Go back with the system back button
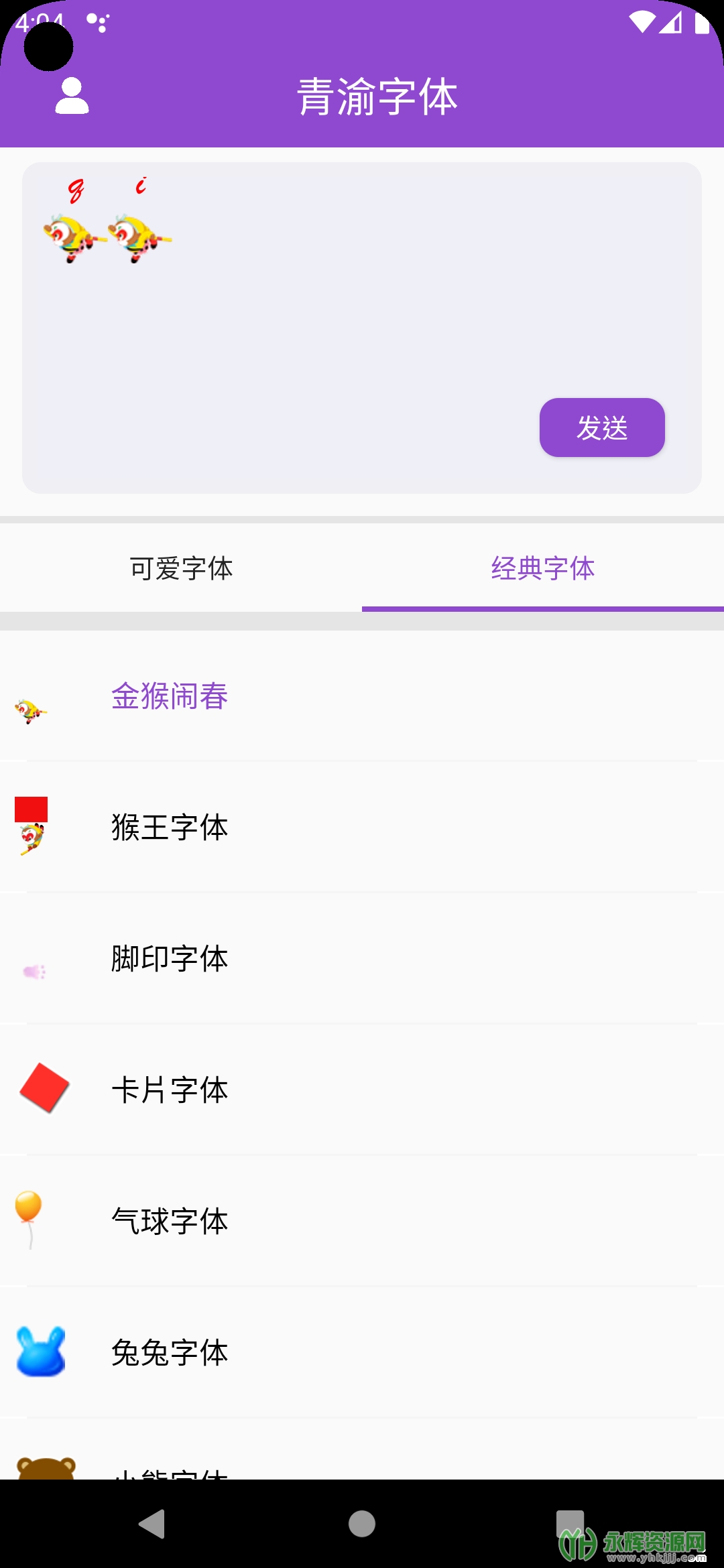724x1568 pixels. [x=152, y=1524]
